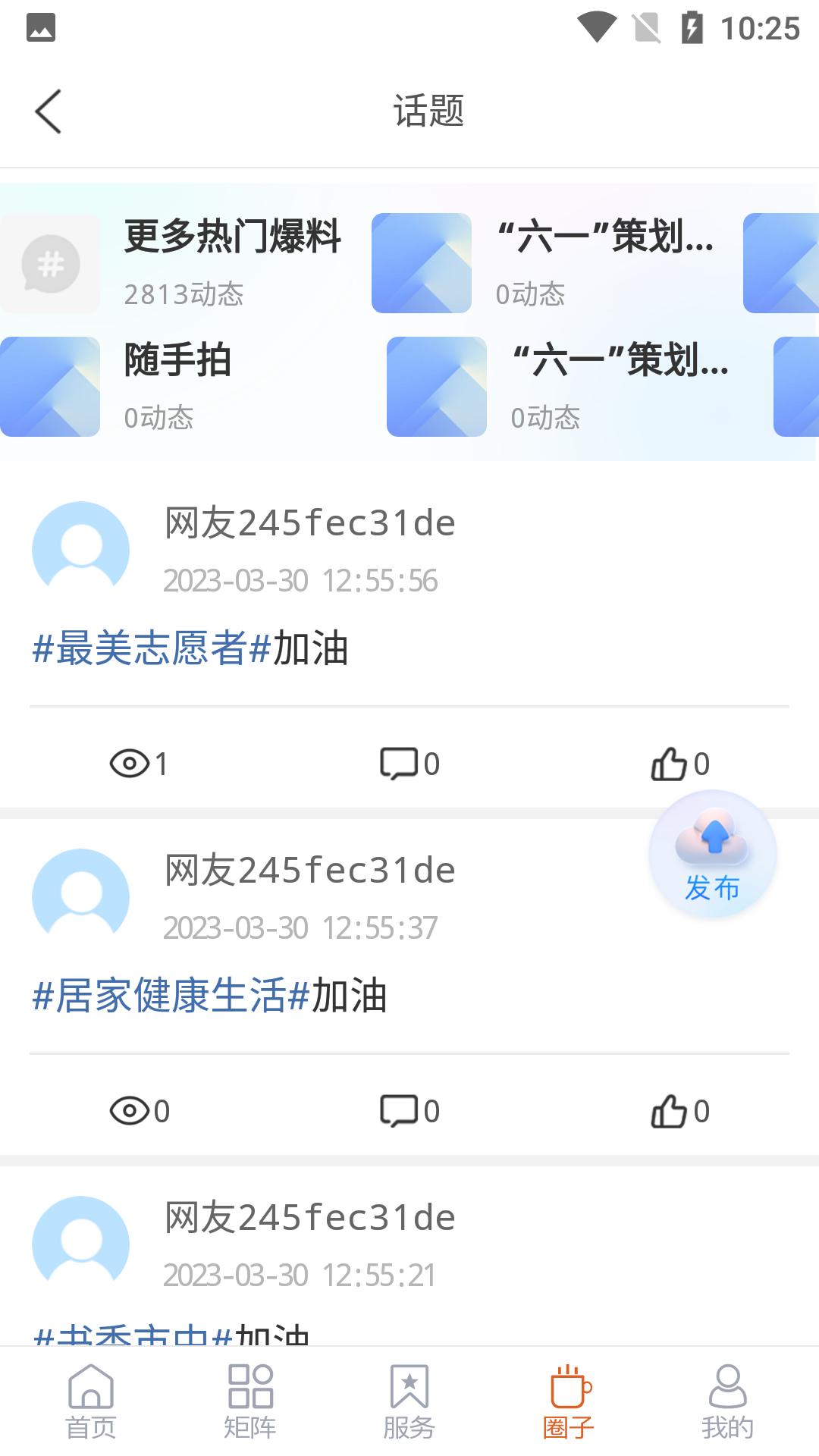View avatar of the 12:55:56 post author
The height and width of the screenshot is (1456, 819).
point(81,550)
